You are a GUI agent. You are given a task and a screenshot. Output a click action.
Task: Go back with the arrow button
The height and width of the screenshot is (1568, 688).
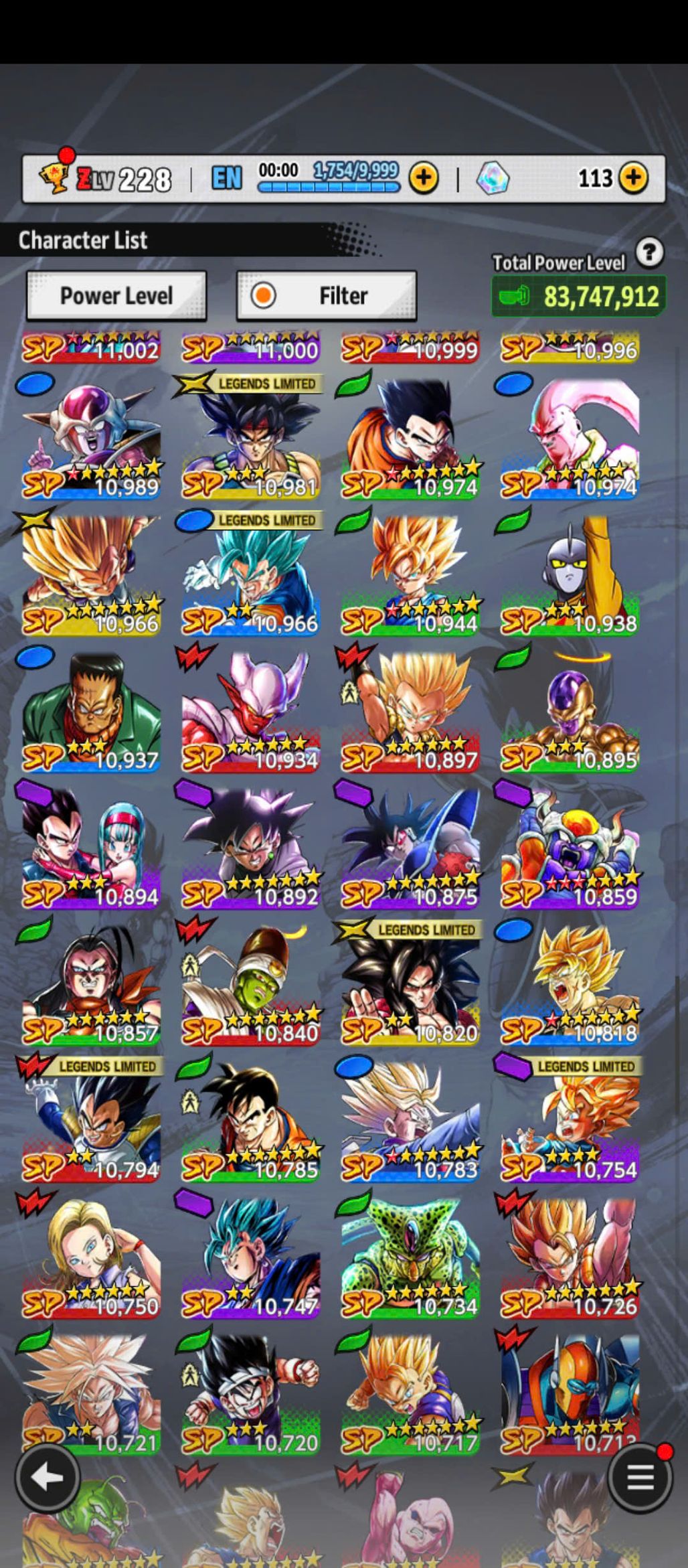(48, 1476)
